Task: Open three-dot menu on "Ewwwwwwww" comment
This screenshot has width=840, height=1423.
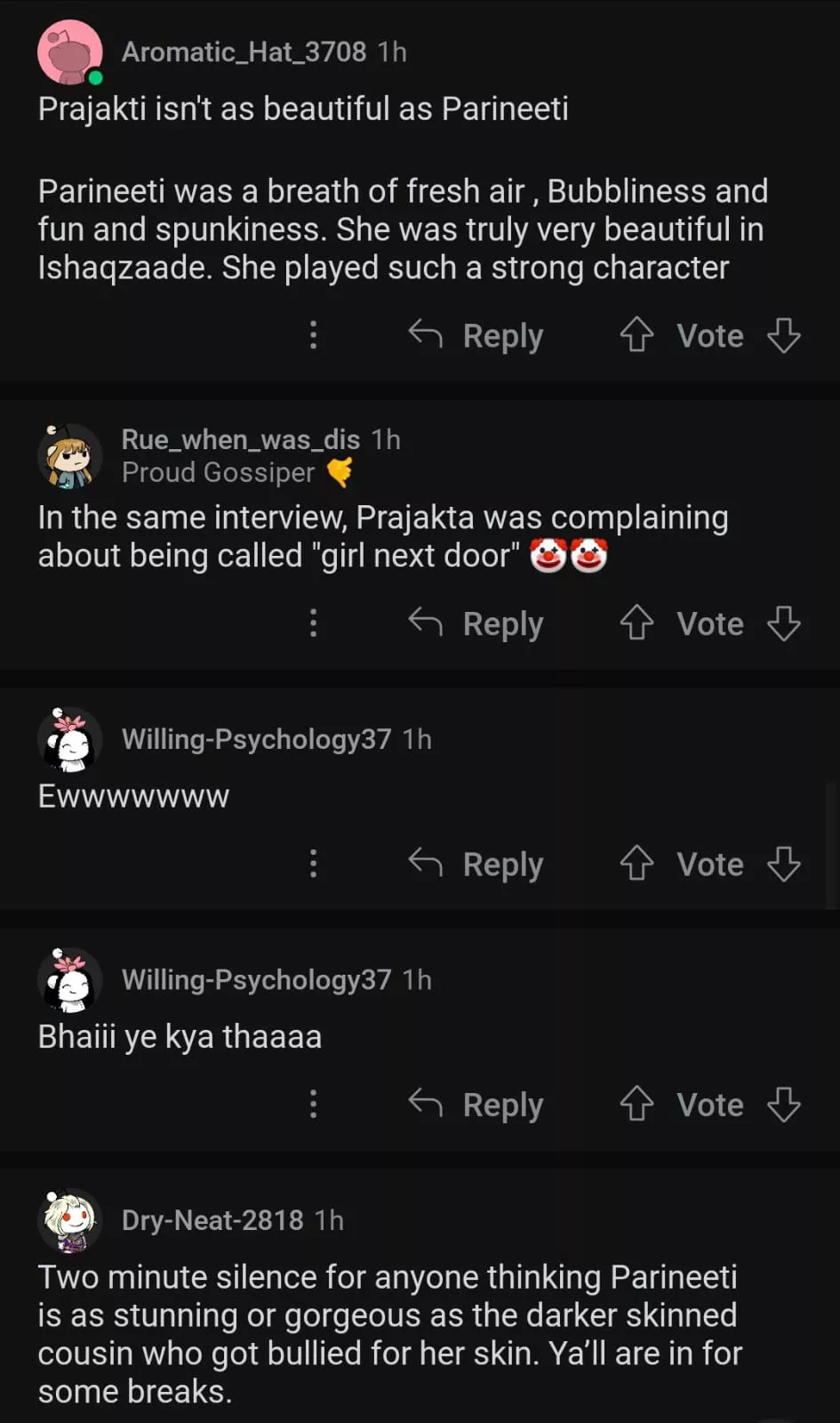Action: (x=313, y=864)
